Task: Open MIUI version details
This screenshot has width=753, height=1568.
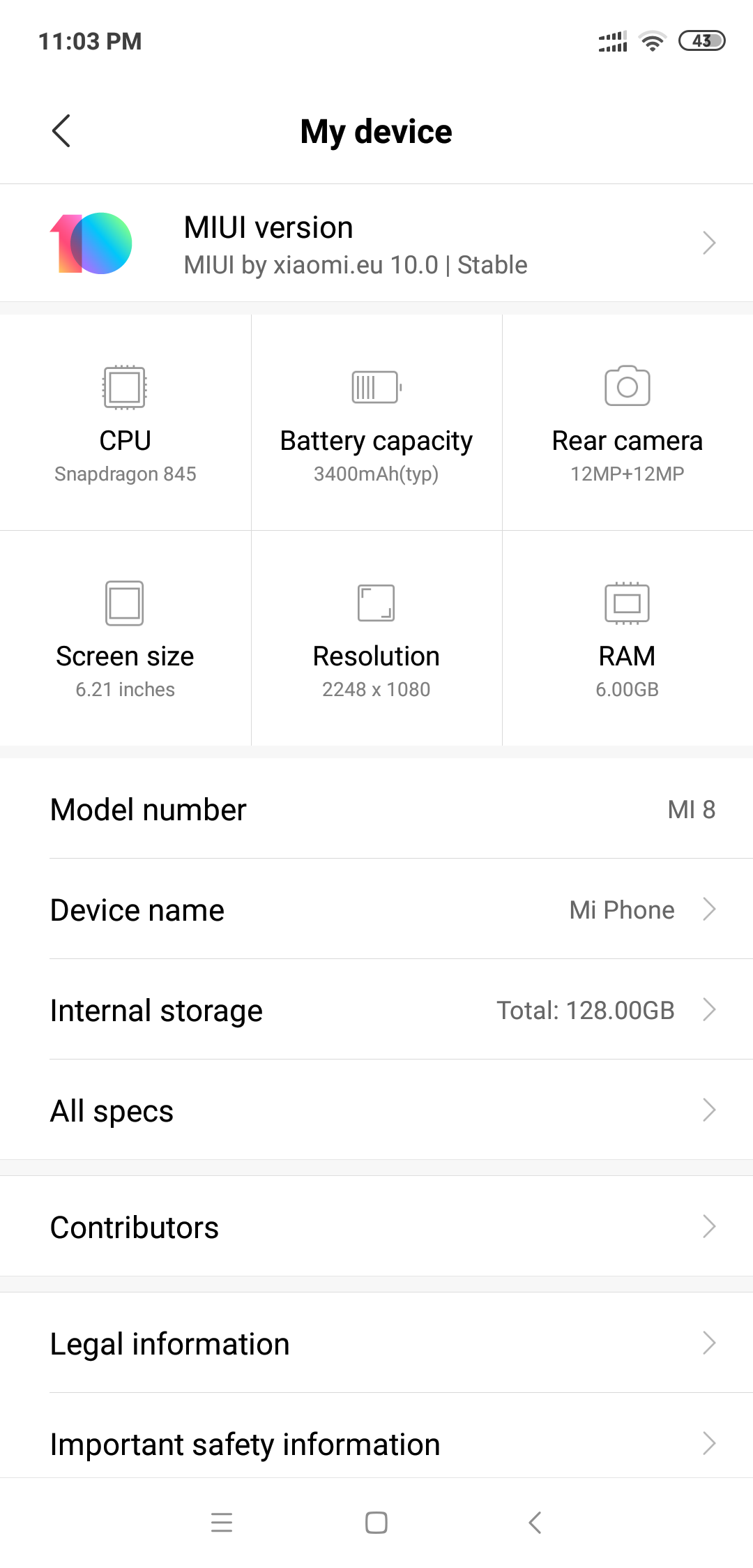Action: [376, 243]
